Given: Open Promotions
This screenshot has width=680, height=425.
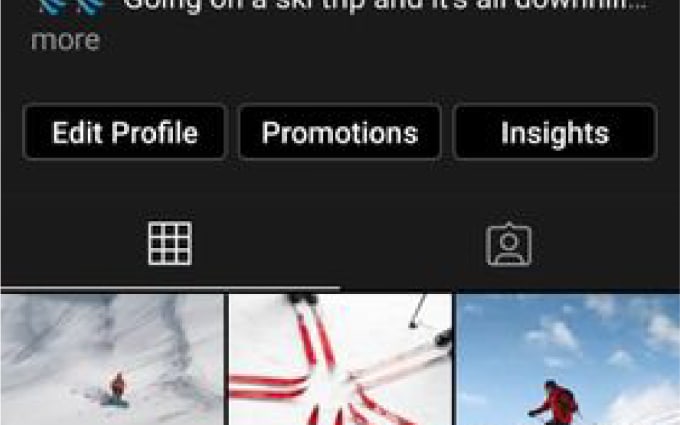Looking at the screenshot, I should tap(339, 133).
